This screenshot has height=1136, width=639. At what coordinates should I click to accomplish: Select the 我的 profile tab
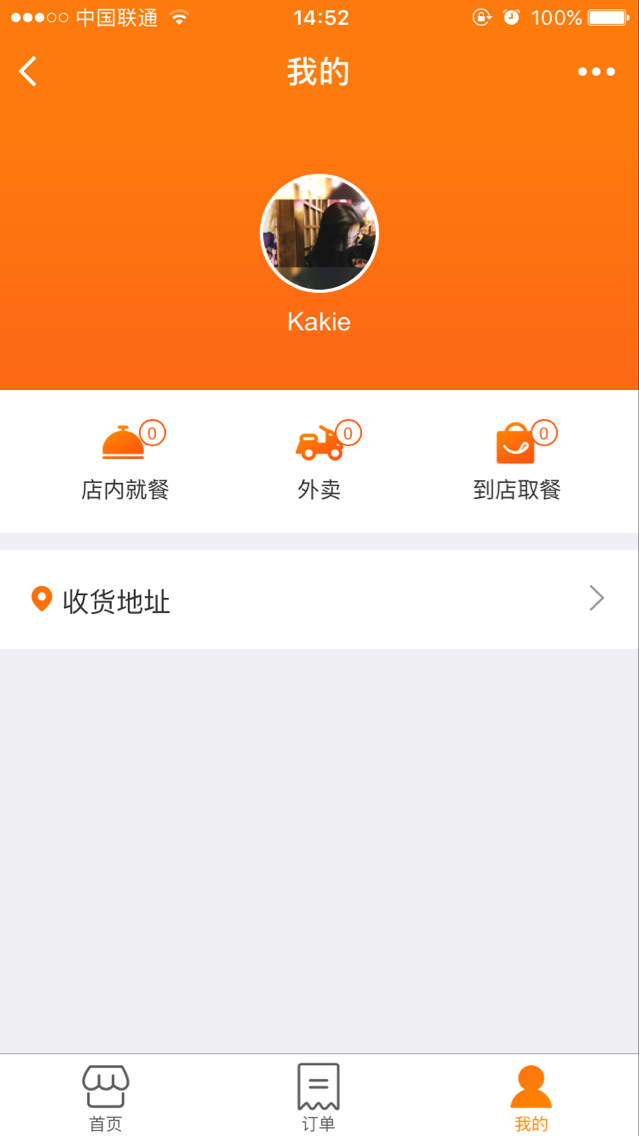point(531,1097)
